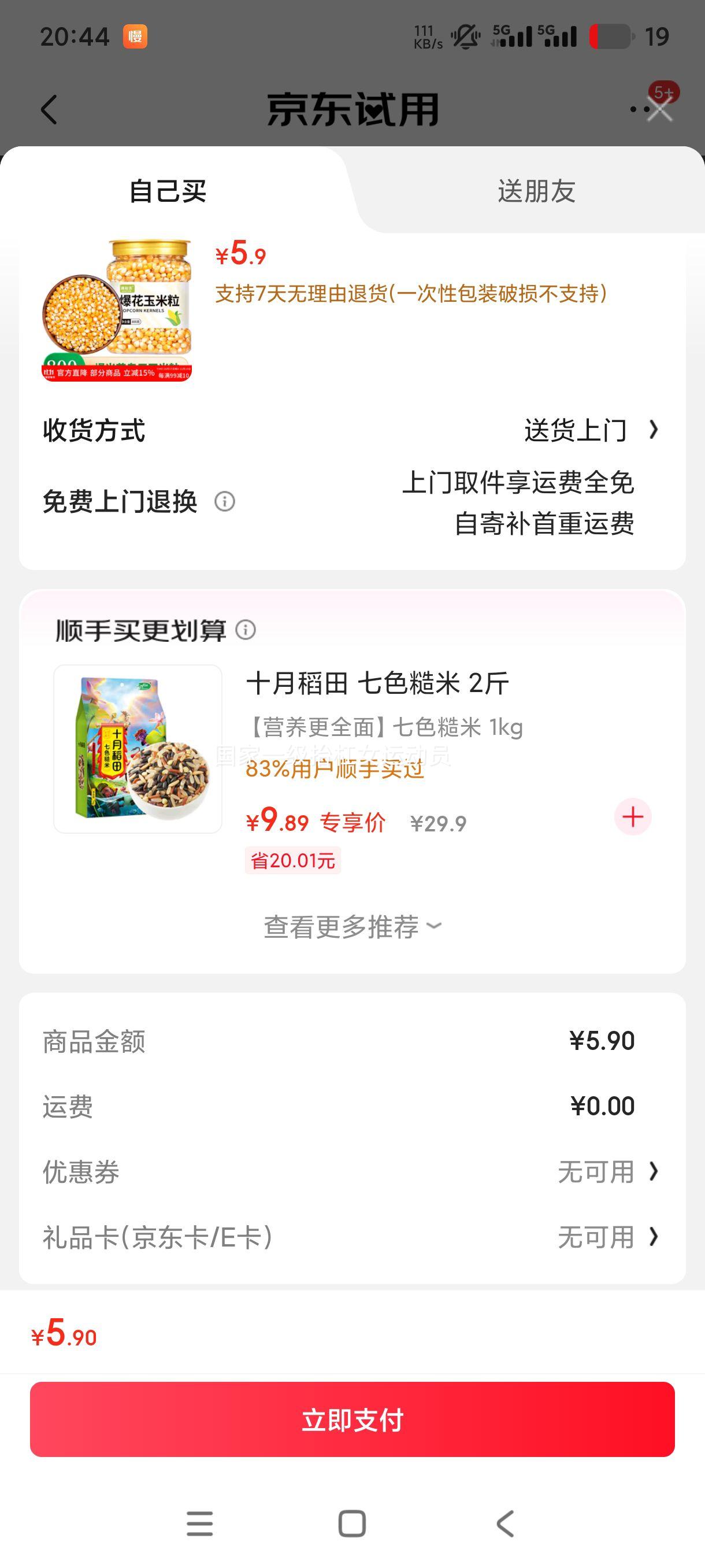This screenshot has width=705, height=1568.
Task: Switch to the 送朋友 tab
Action: point(536,191)
